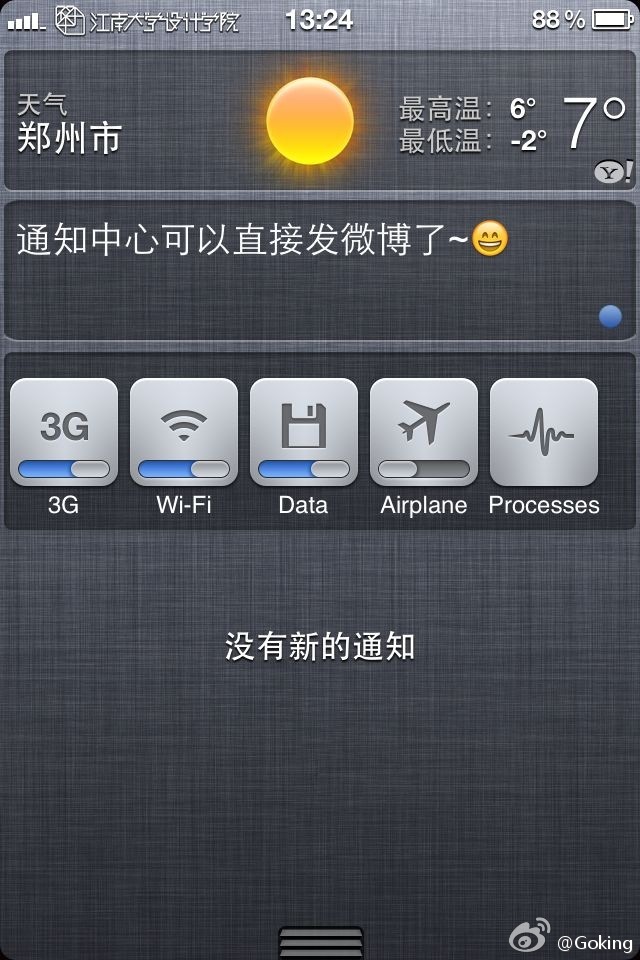This screenshot has width=640, height=960.
Task: Open the Processes button
Action: (544, 433)
